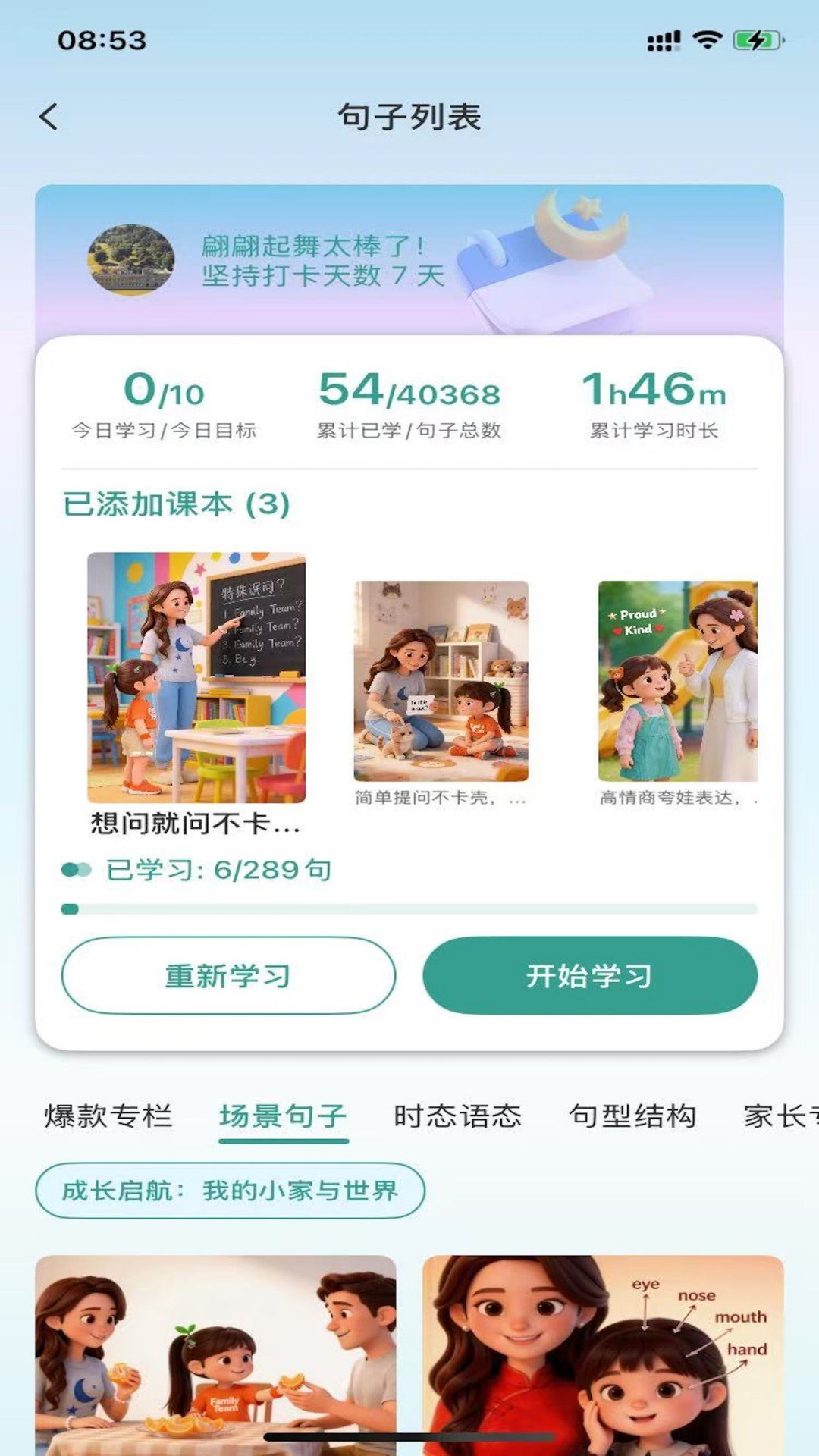Open the 简单提问不卡壳 textbook
This screenshot has width=819, height=1456.
[441, 681]
